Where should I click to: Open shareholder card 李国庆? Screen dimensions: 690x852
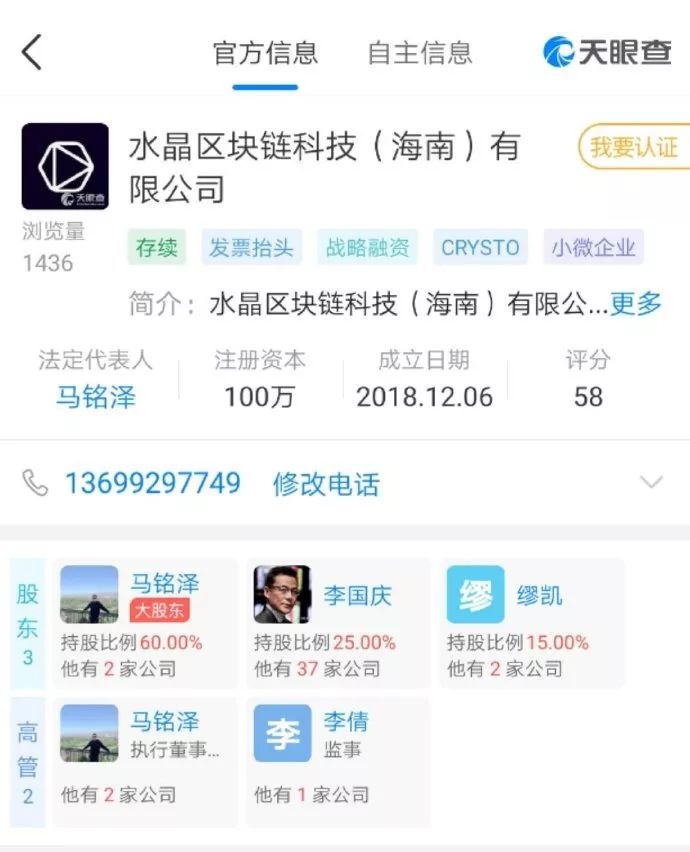point(338,623)
